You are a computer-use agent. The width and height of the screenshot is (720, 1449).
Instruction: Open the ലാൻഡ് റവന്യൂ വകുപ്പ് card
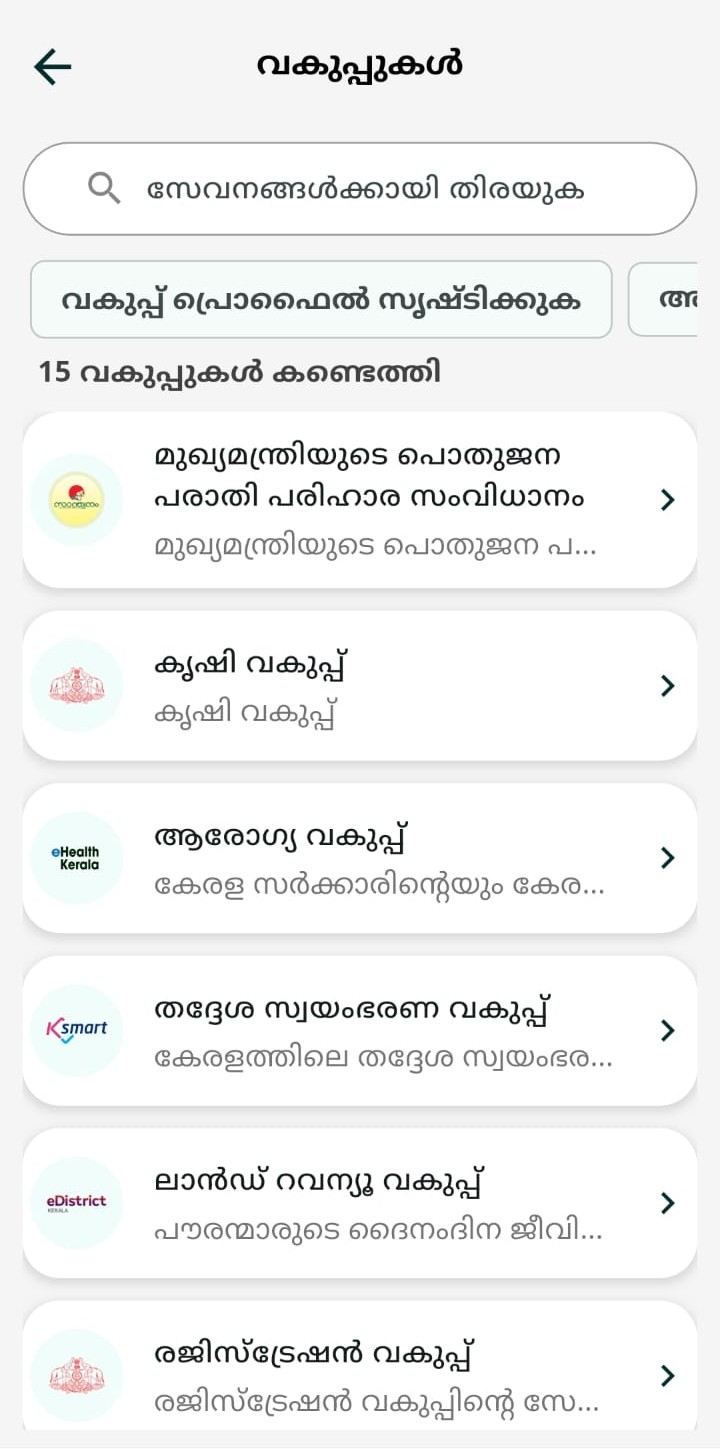point(360,1203)
